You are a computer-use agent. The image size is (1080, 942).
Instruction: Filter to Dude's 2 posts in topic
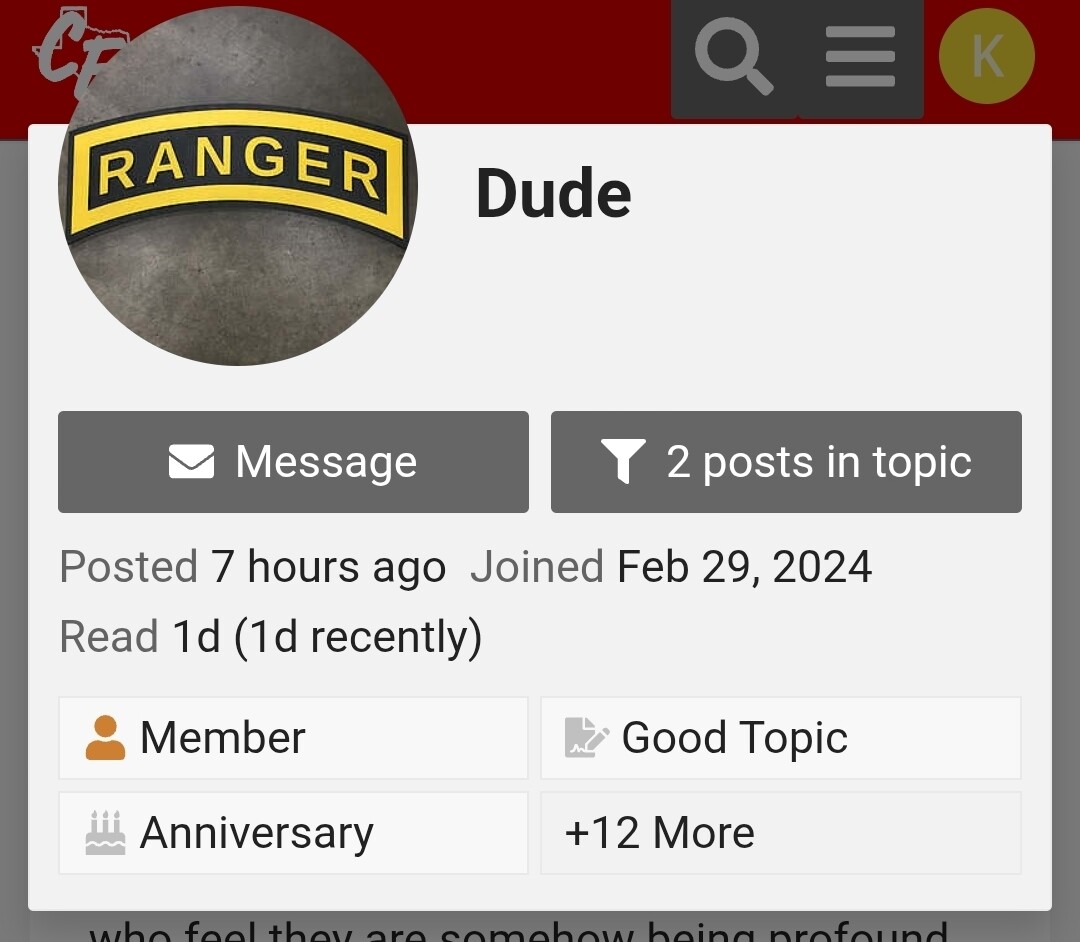(786, 462)
